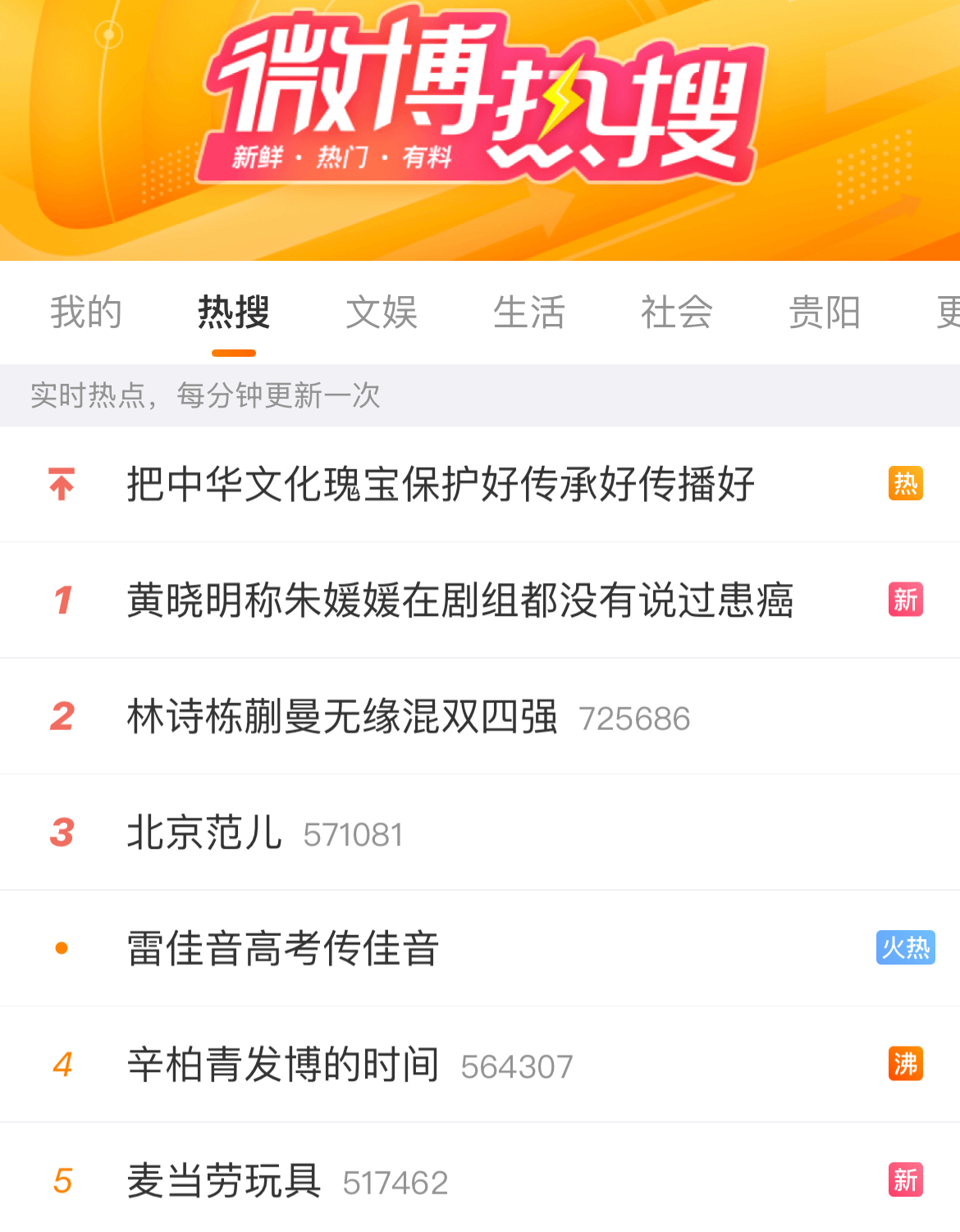Switch to the 我的 tab
Viewport: 960px width, 1232px height.
click(86, 313)
